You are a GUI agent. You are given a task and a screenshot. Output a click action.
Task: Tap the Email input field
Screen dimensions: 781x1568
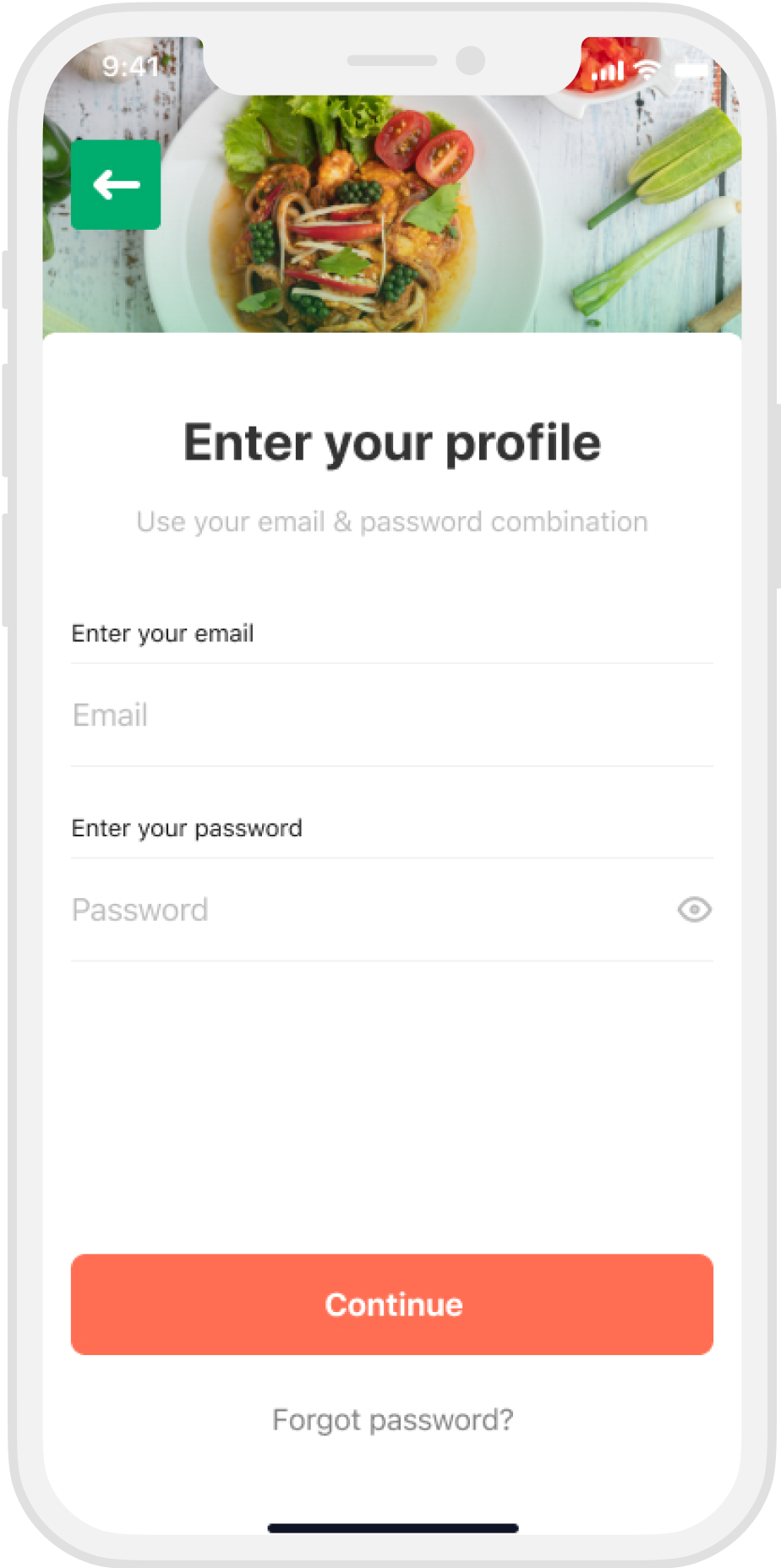point(392,716)
